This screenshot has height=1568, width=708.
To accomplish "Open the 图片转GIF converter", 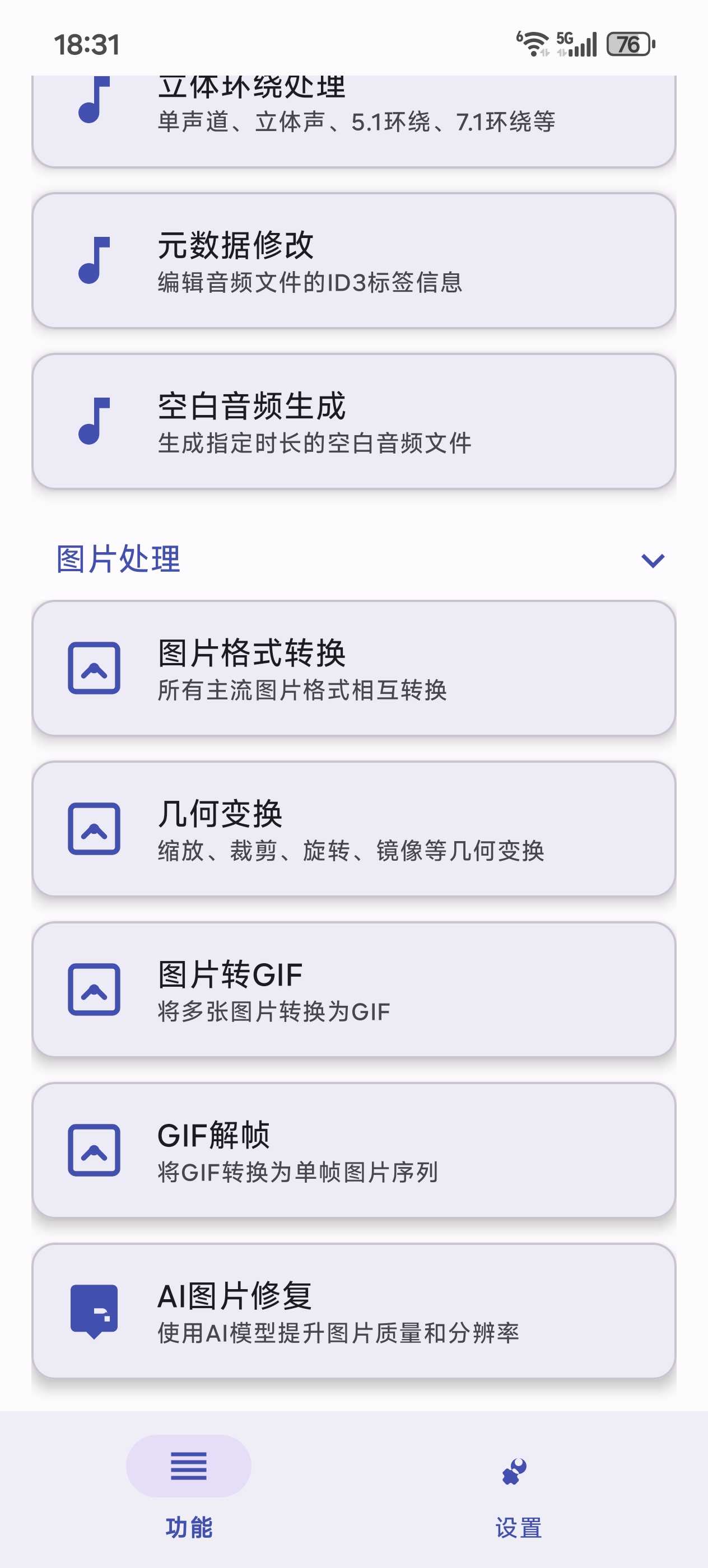I will [353, 990].
